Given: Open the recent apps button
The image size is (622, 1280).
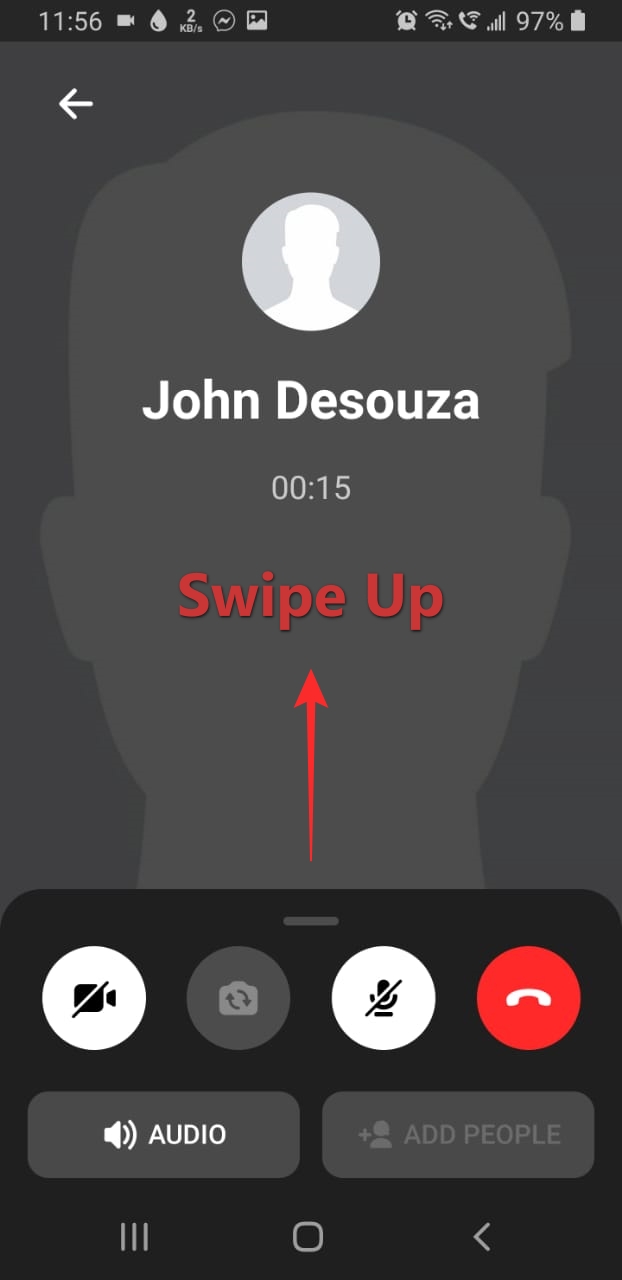Looking at the screenshot, I should 134,1237.
